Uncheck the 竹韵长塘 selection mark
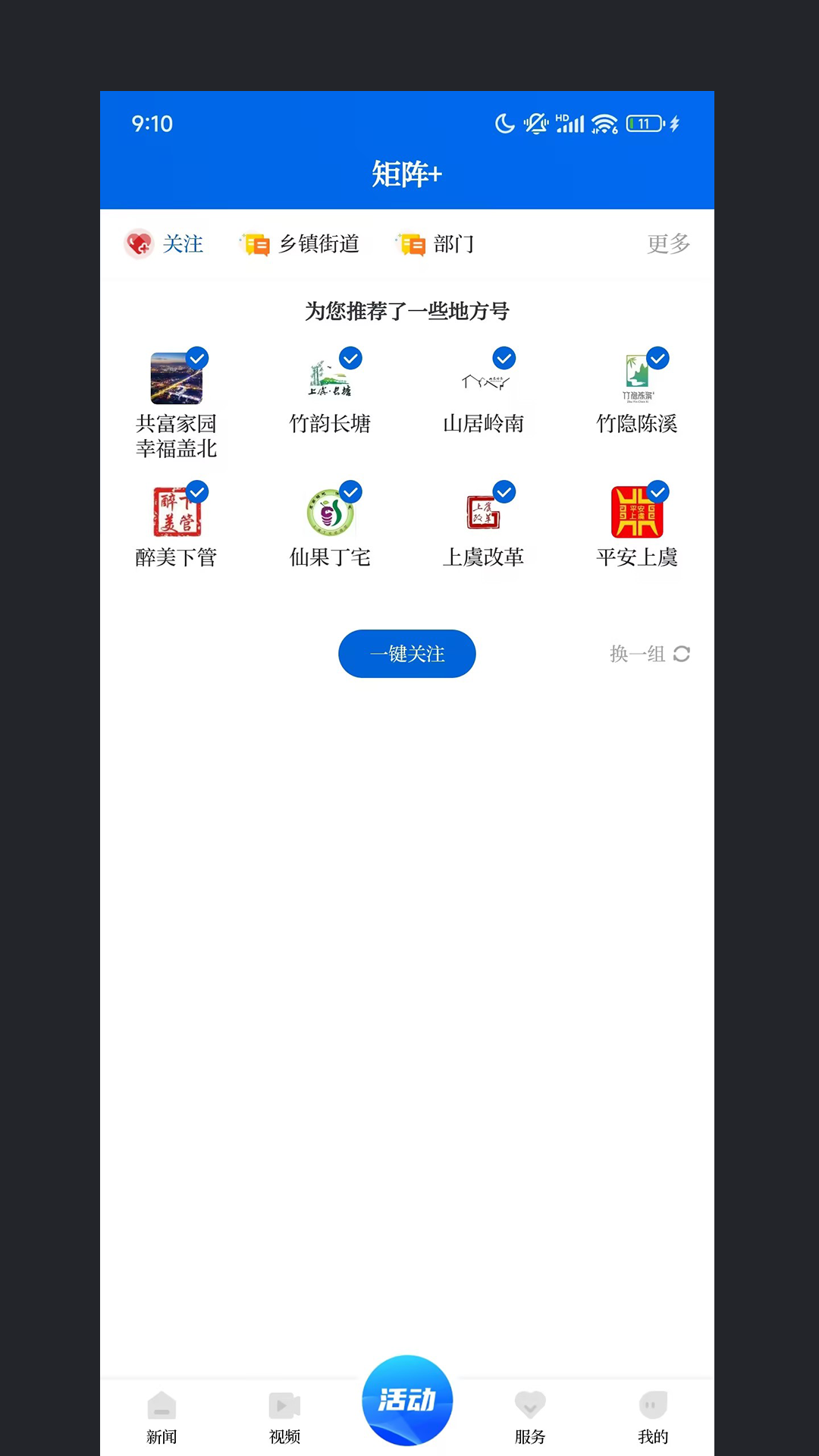 [x=350, y=359]
